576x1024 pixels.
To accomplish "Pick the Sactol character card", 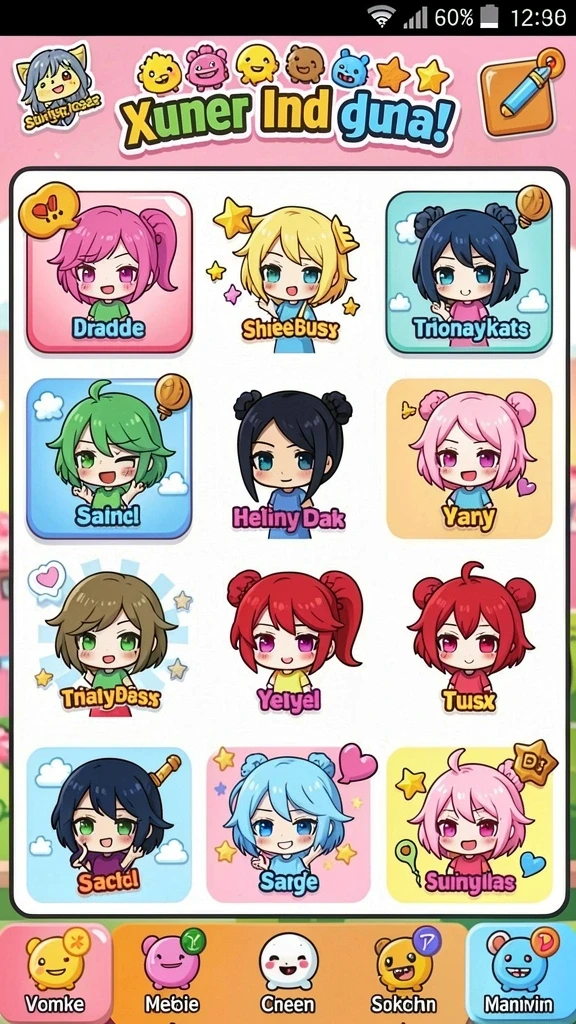I will [109, 825].
